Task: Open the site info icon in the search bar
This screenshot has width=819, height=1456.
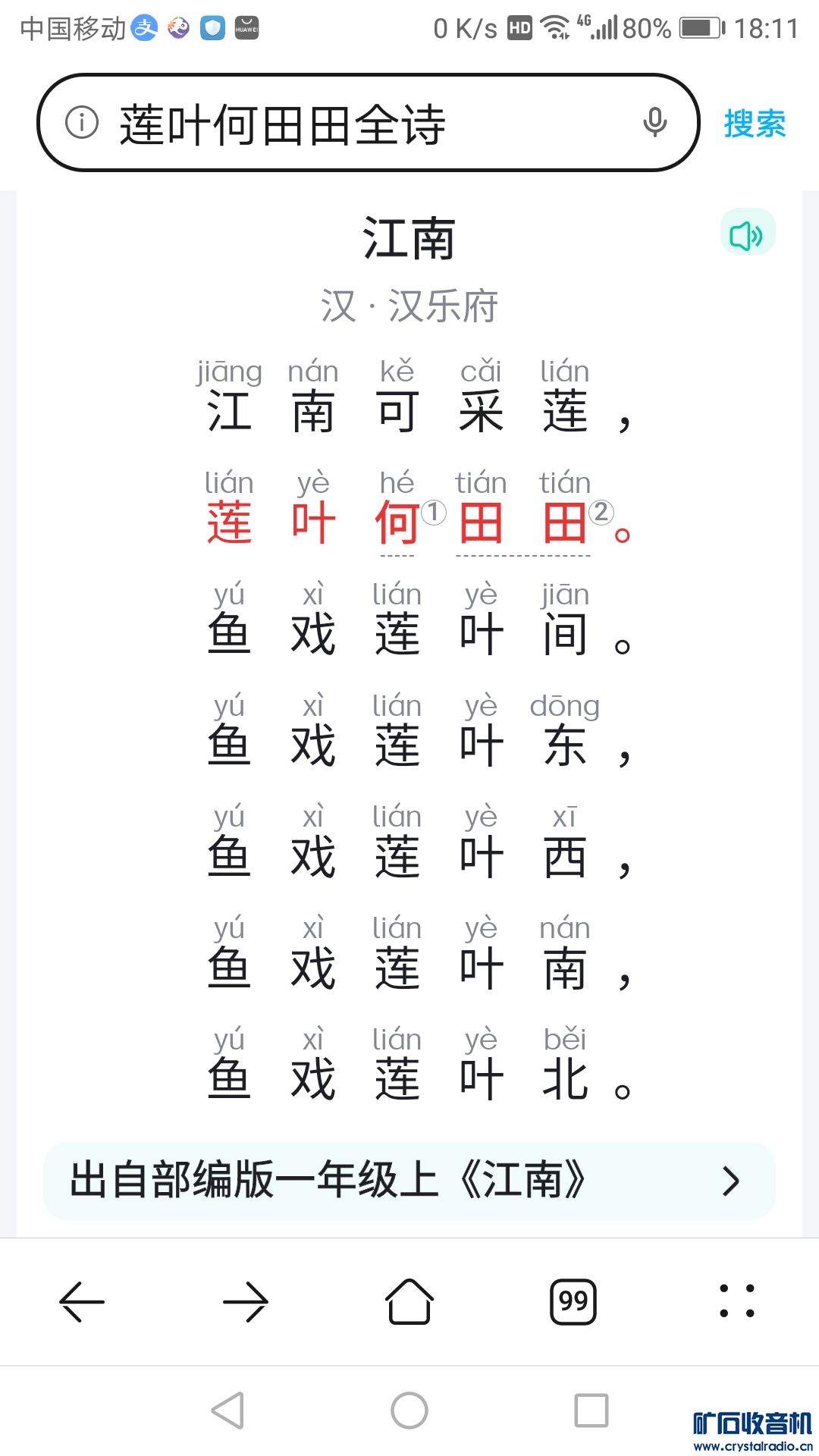Action: point(82,122)
